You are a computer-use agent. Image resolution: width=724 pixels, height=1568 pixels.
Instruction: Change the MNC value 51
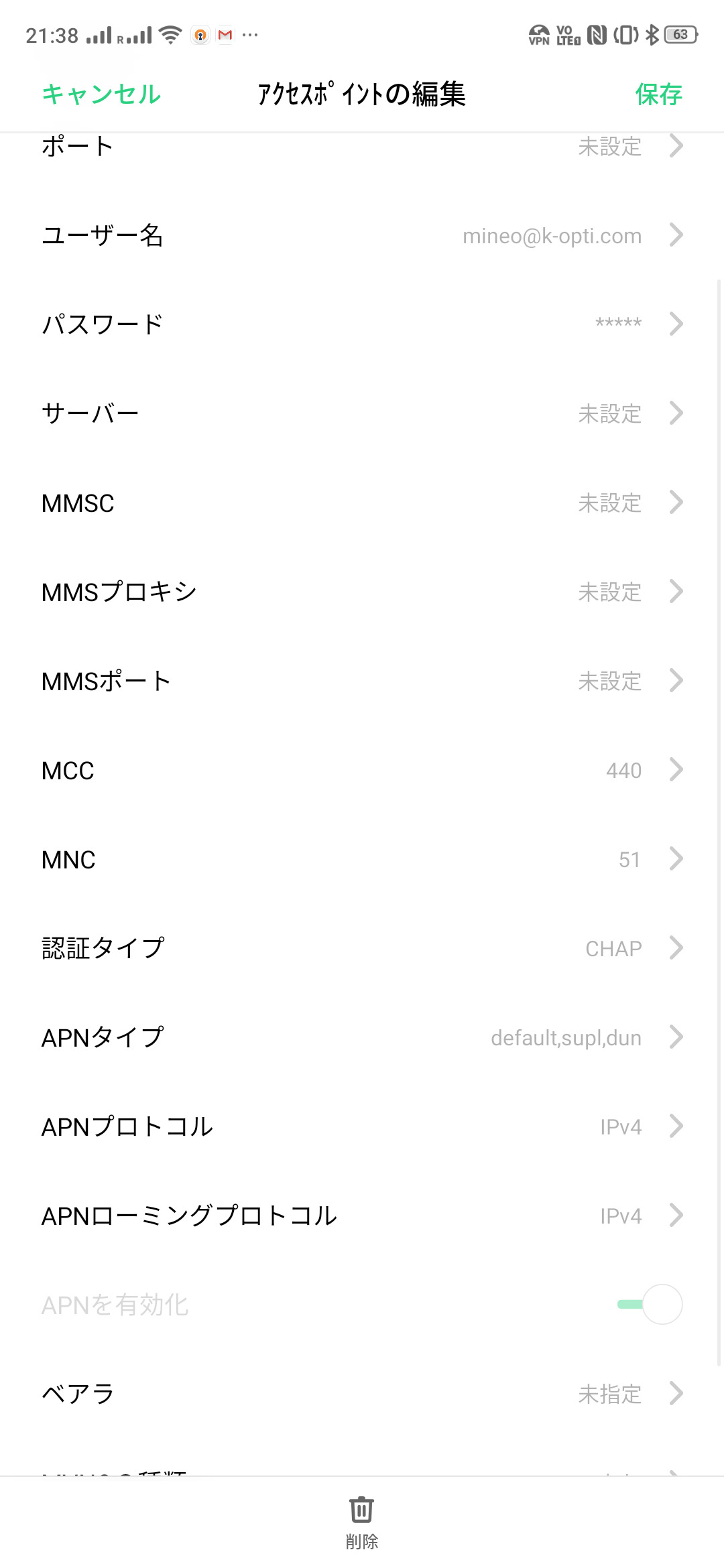click(362, 859)
